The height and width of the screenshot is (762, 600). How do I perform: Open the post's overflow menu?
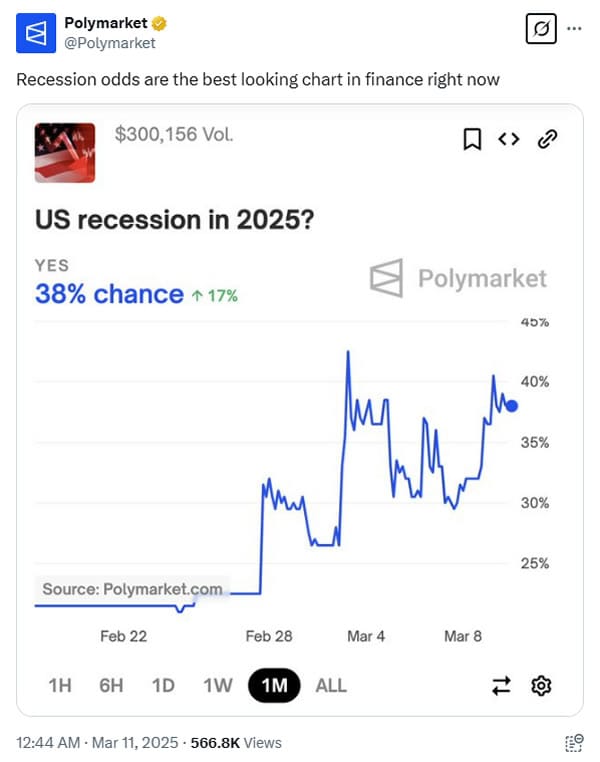574,29
